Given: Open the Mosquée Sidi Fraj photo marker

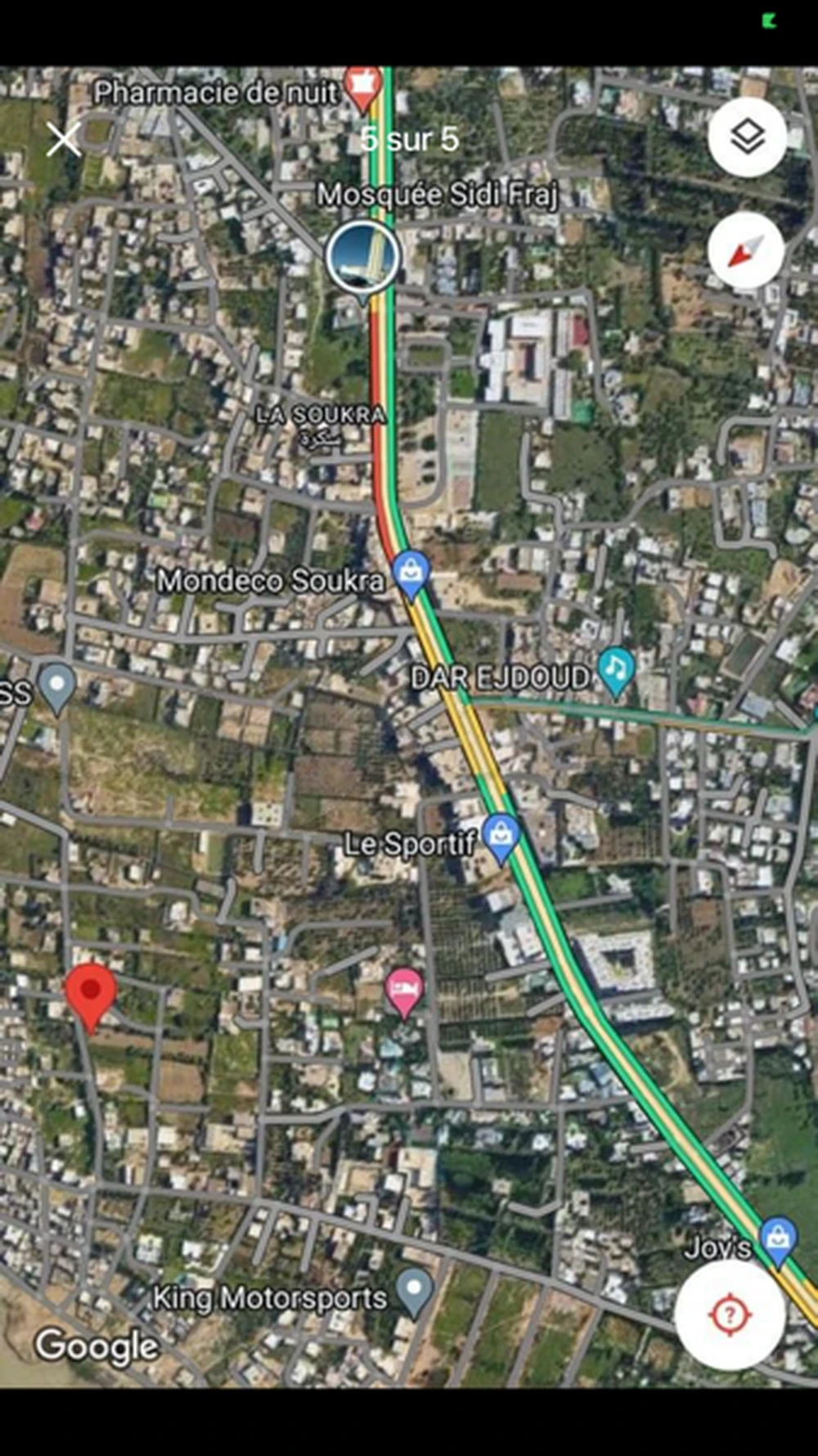Looking at the screenshot, I should [x=363, y=258].
